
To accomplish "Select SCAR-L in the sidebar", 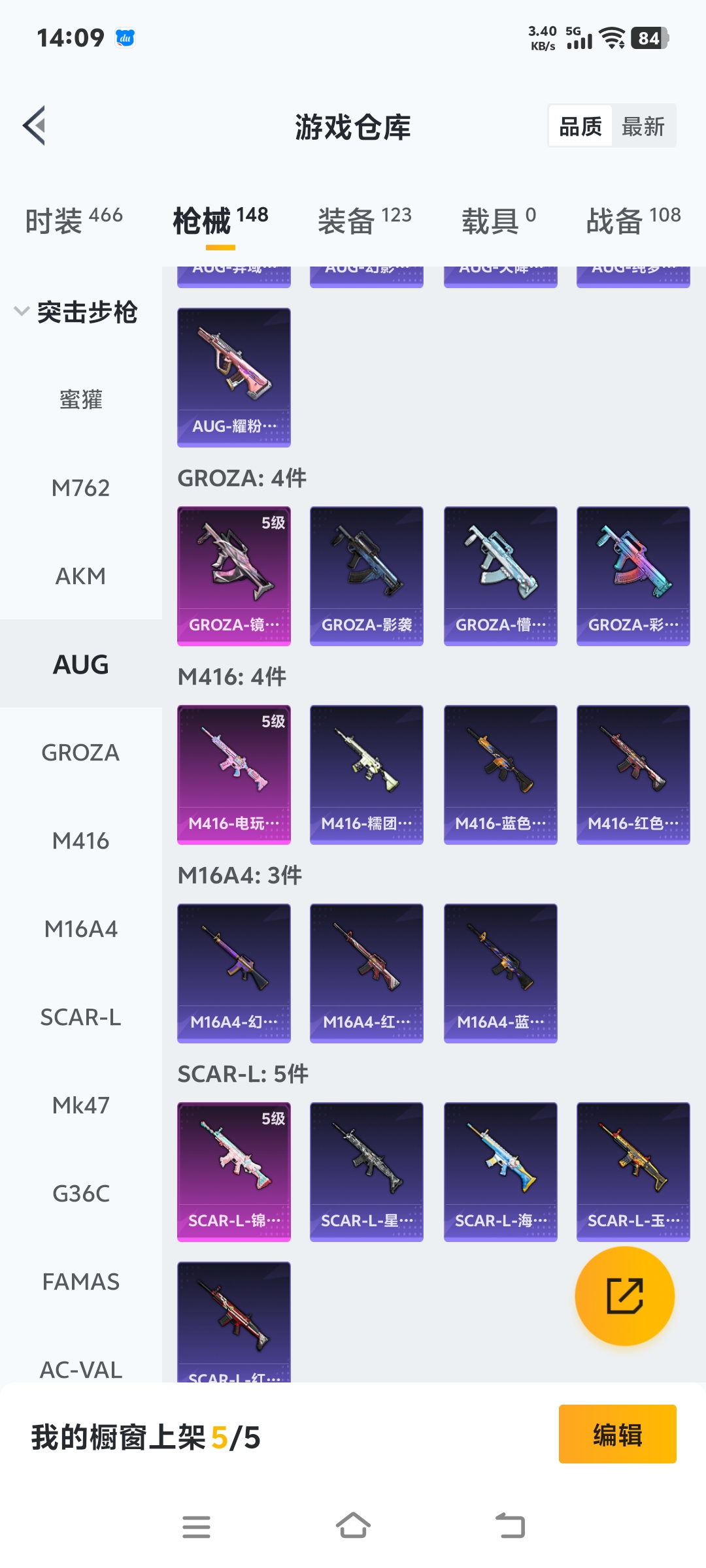I will (x=80, y=1017).
